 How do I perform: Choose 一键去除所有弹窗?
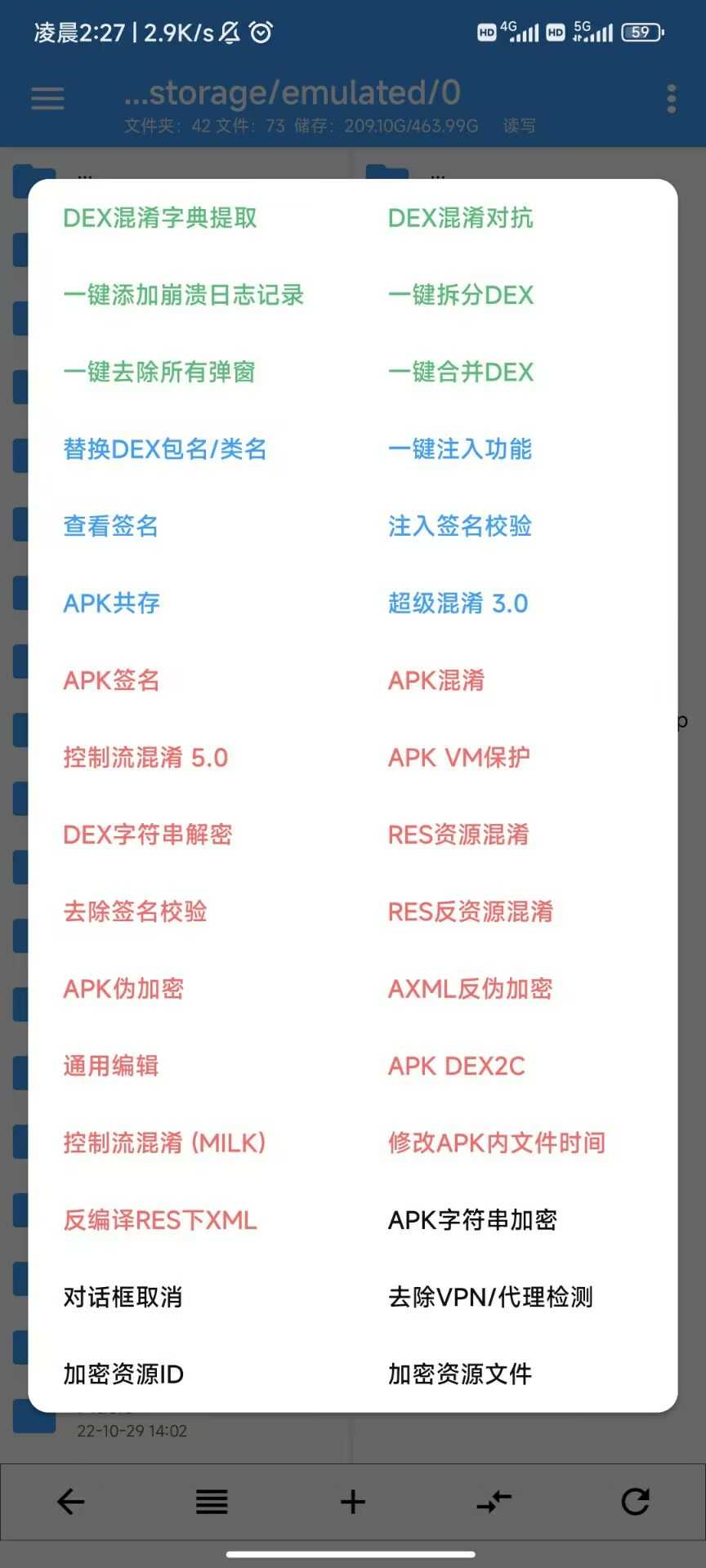click(x=159, y=372)
